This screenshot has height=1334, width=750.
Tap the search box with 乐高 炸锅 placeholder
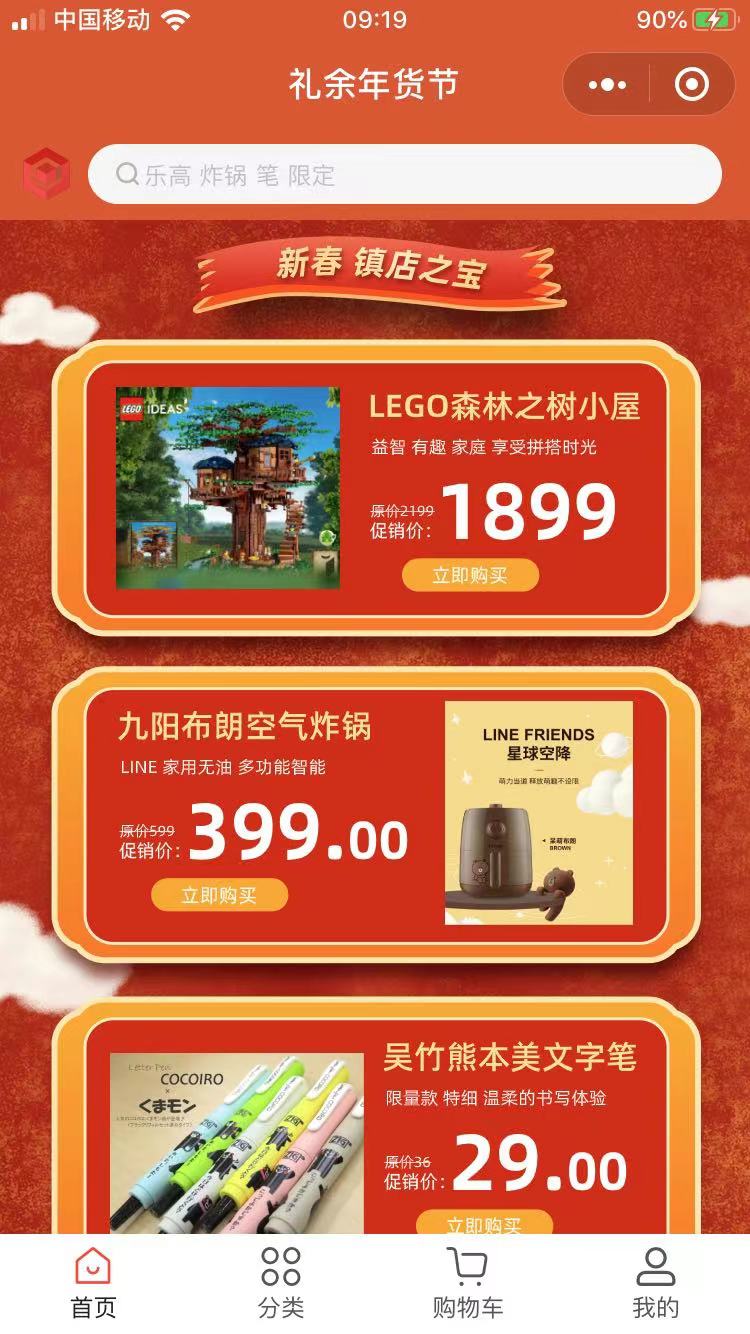(x=404, y=175)
